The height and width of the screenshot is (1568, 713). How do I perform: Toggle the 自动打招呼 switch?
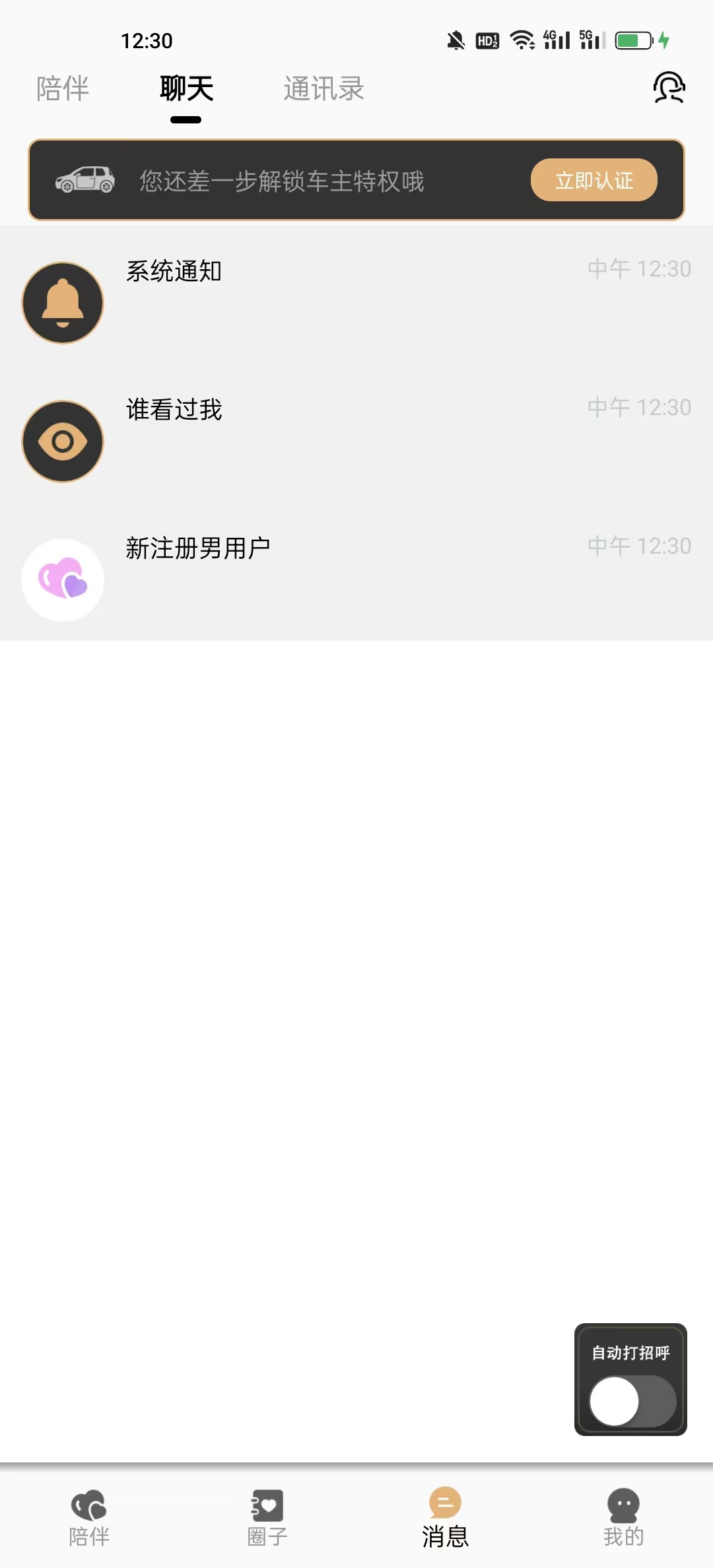coord(632,1400)
